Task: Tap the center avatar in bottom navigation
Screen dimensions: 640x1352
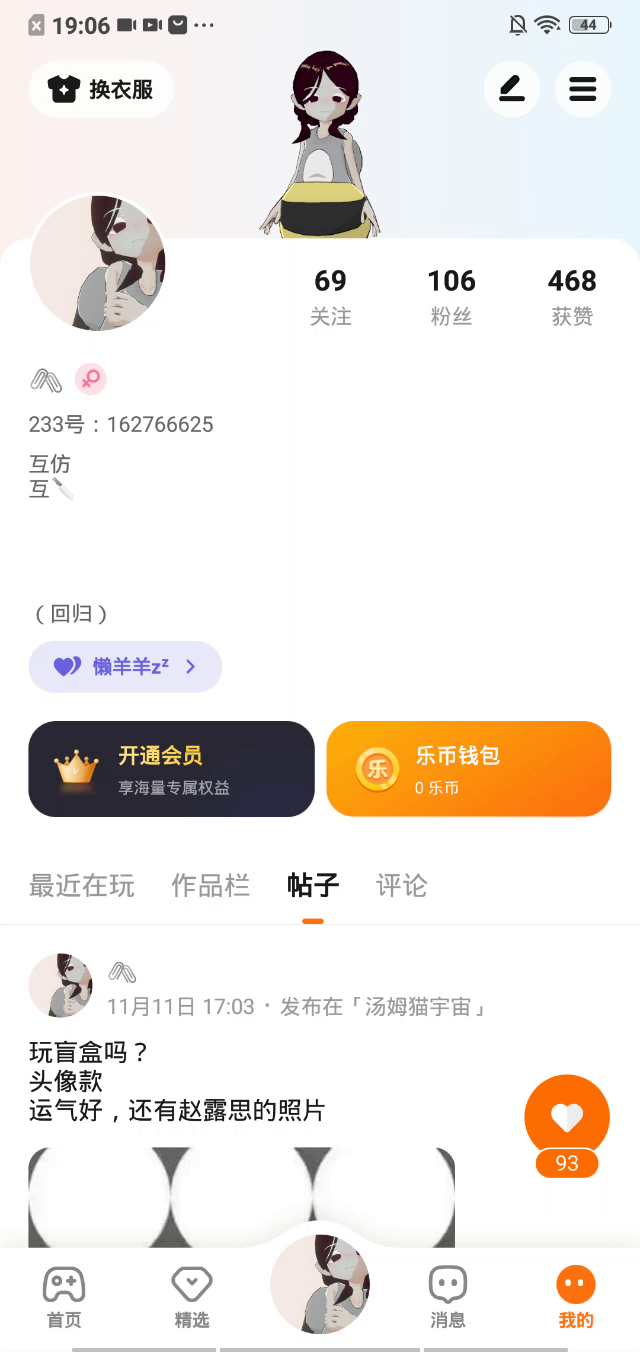Action: coord(320,1284)
